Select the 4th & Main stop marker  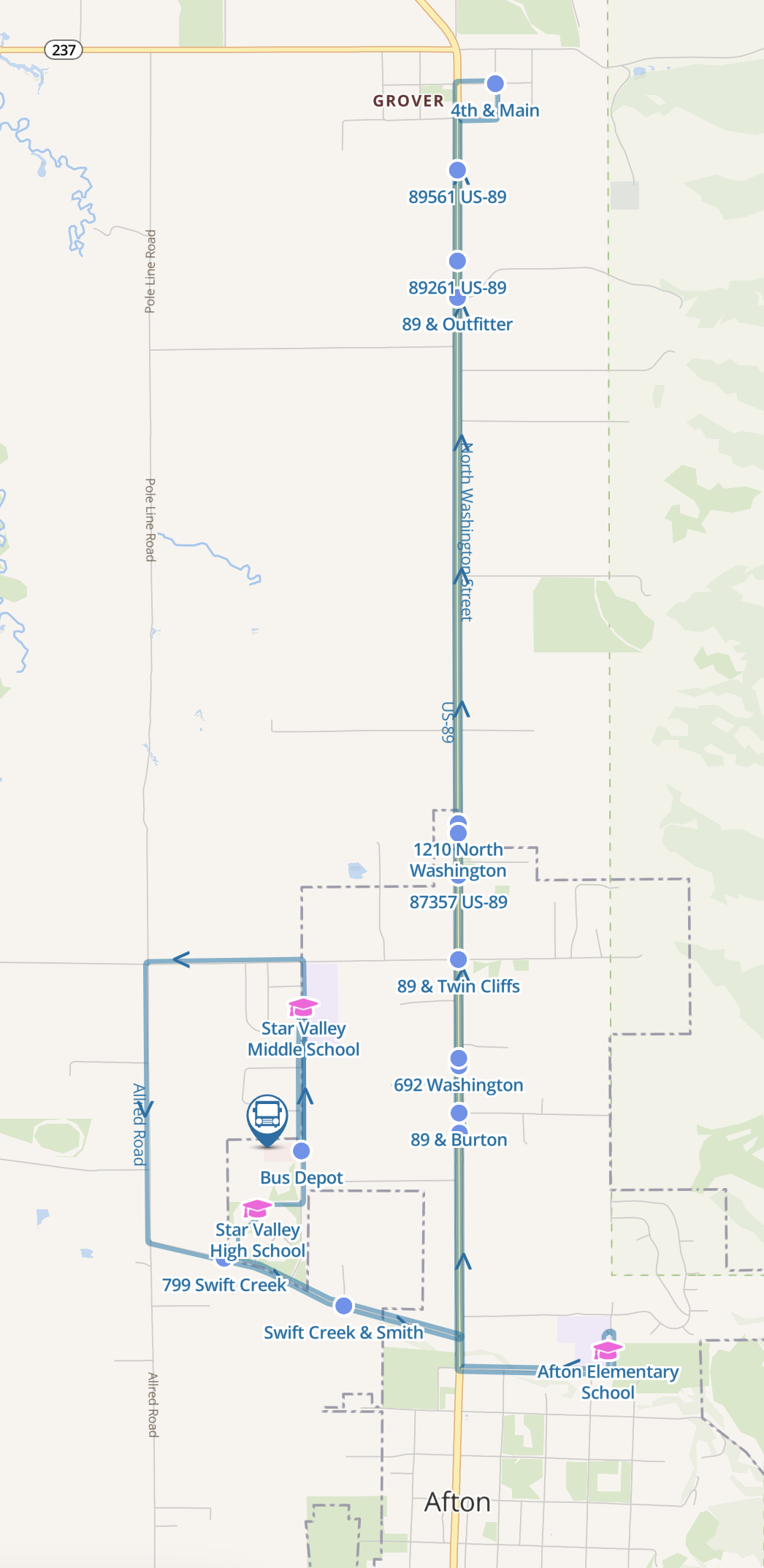[495, 83]
